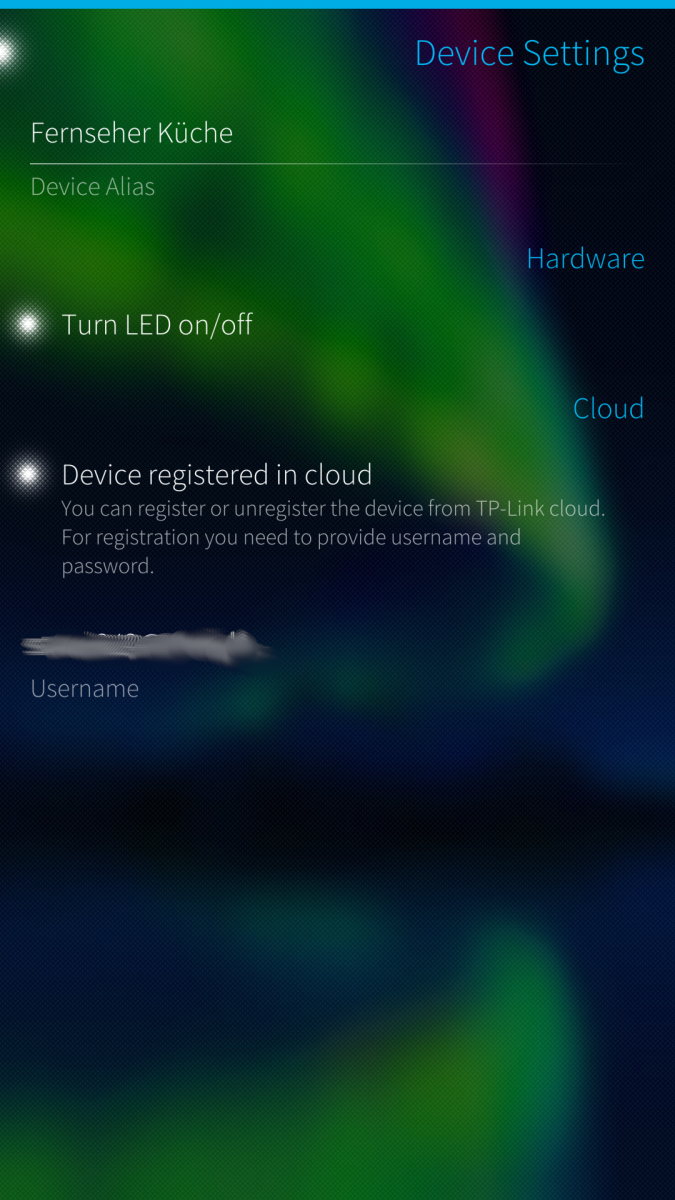Toggle the Turn LED on/off switch

click(x=30, y=324)
